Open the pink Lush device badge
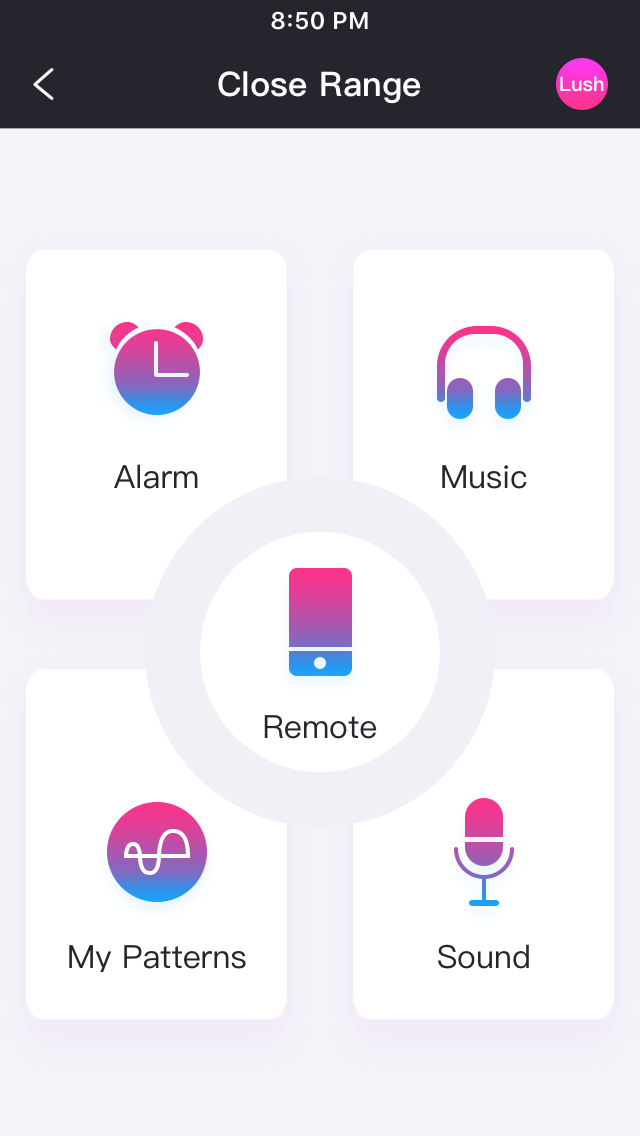640x1136 pixels. coord(581,84)
